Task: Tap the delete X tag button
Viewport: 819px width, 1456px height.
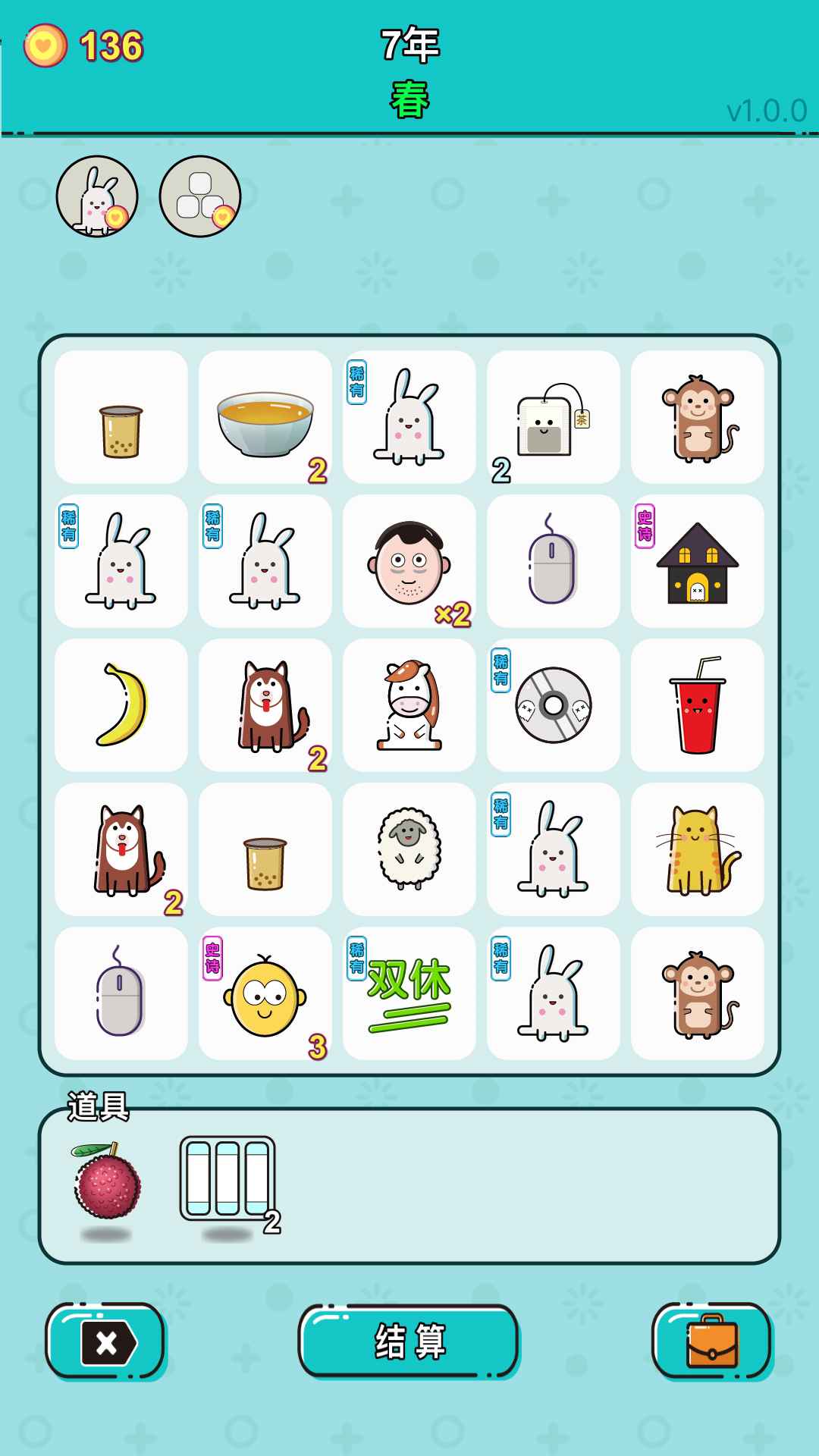Action: pyautogui.click(x=105, y=1341)
